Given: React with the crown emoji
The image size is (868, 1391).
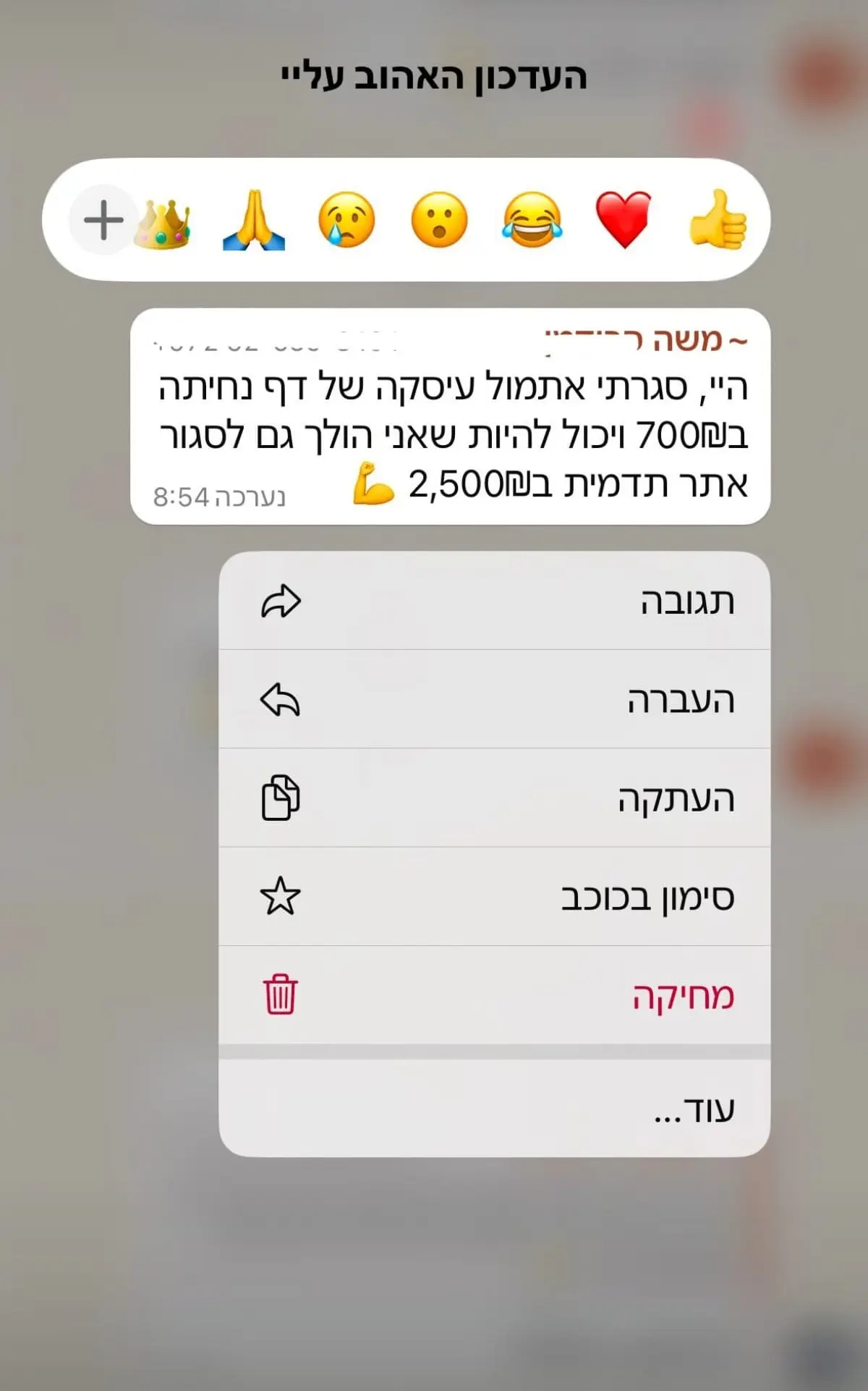Looking at the screenshot, I should [x=163, y=223].
